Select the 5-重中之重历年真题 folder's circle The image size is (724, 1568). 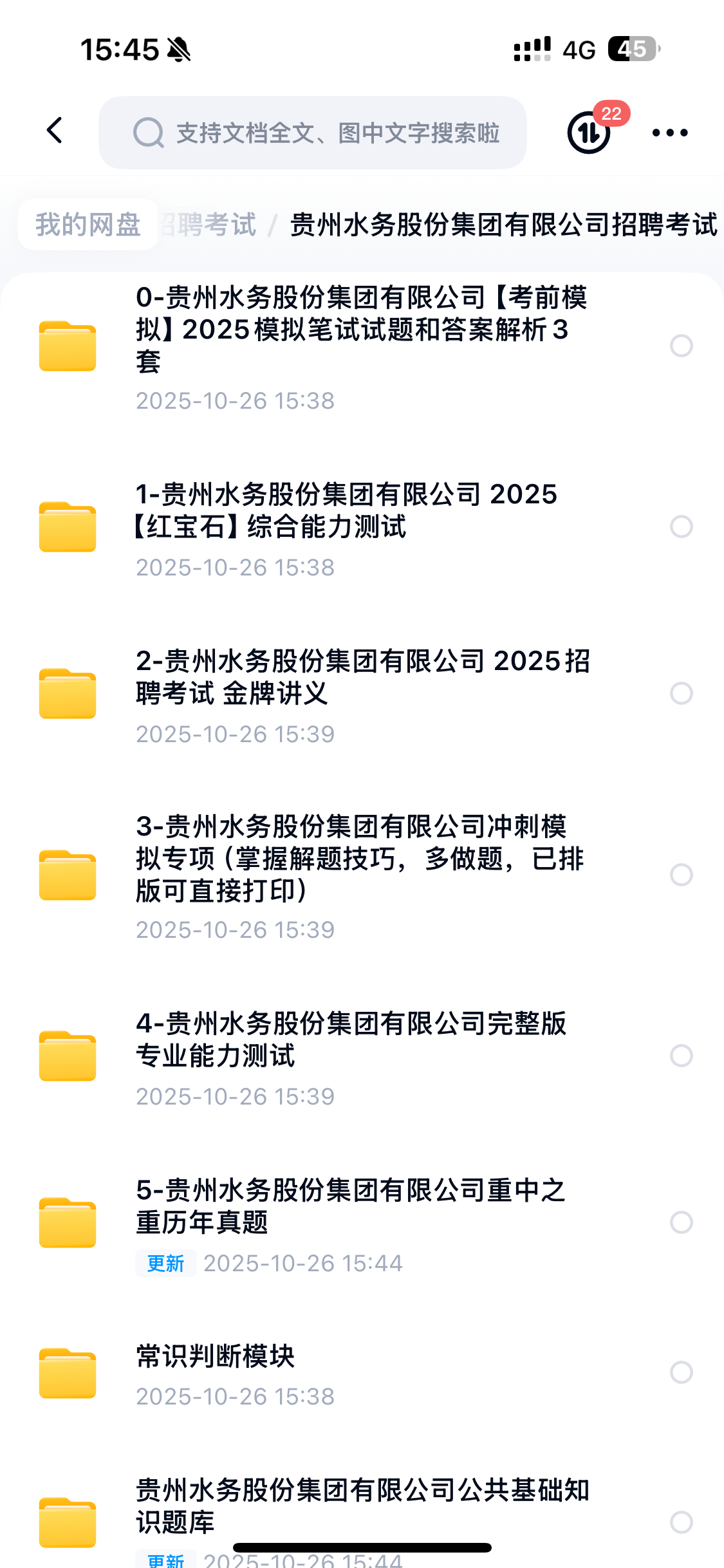point(681,1222)
